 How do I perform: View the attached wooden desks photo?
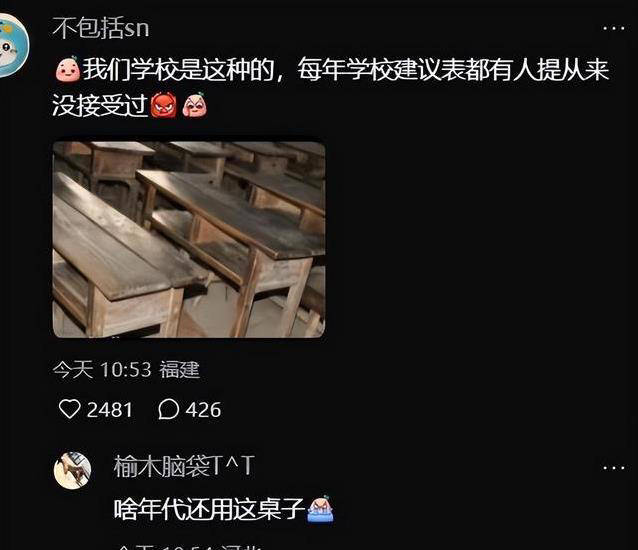click(188, 239)
